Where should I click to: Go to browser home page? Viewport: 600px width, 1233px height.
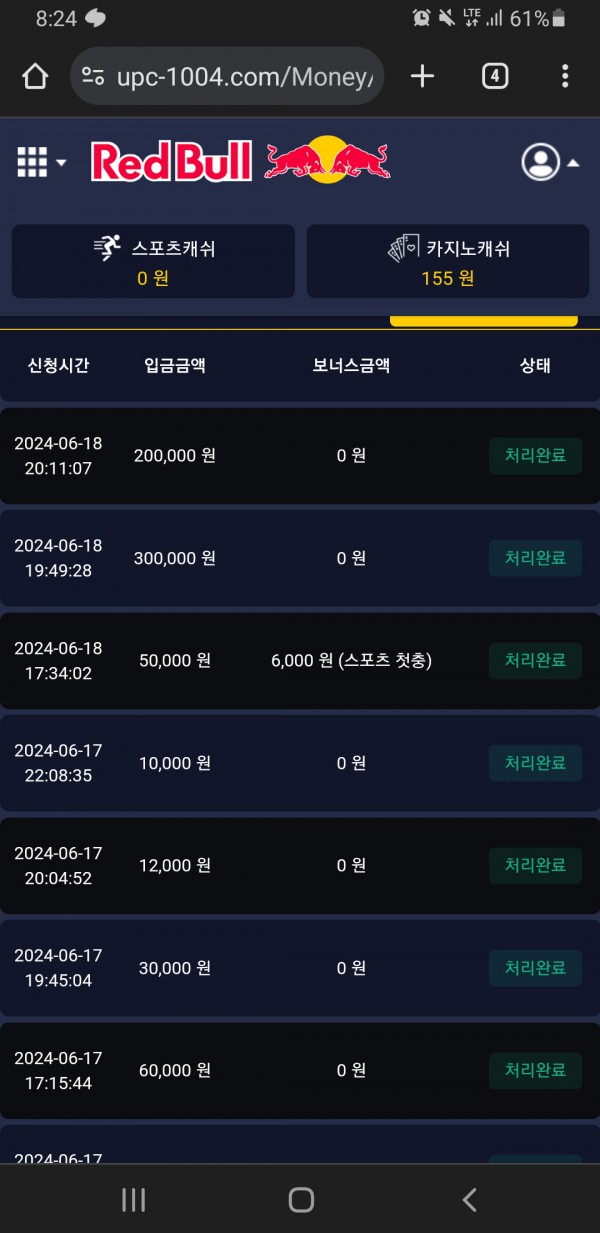(x=35, y=76)
